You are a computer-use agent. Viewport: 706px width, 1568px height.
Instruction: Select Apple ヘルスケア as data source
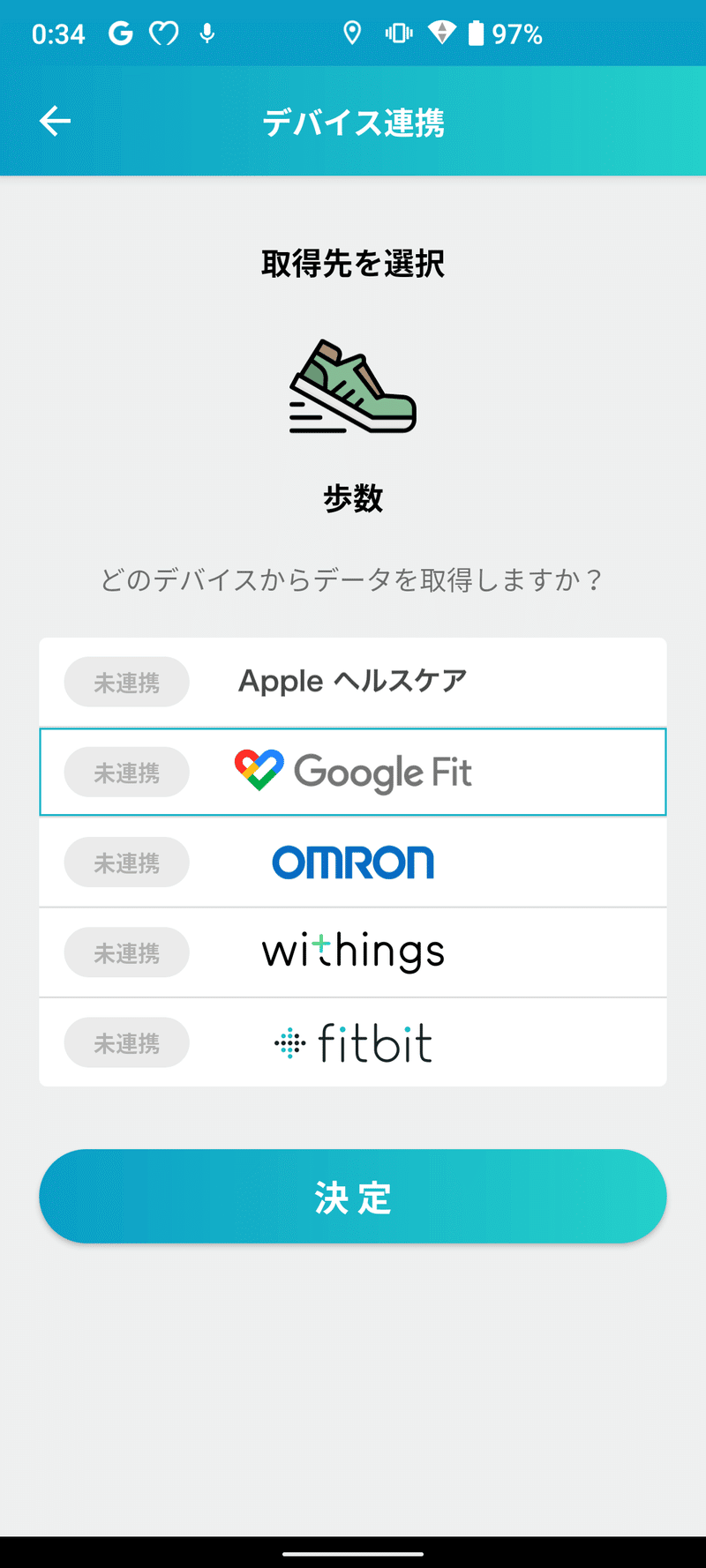tap(353, 682)
